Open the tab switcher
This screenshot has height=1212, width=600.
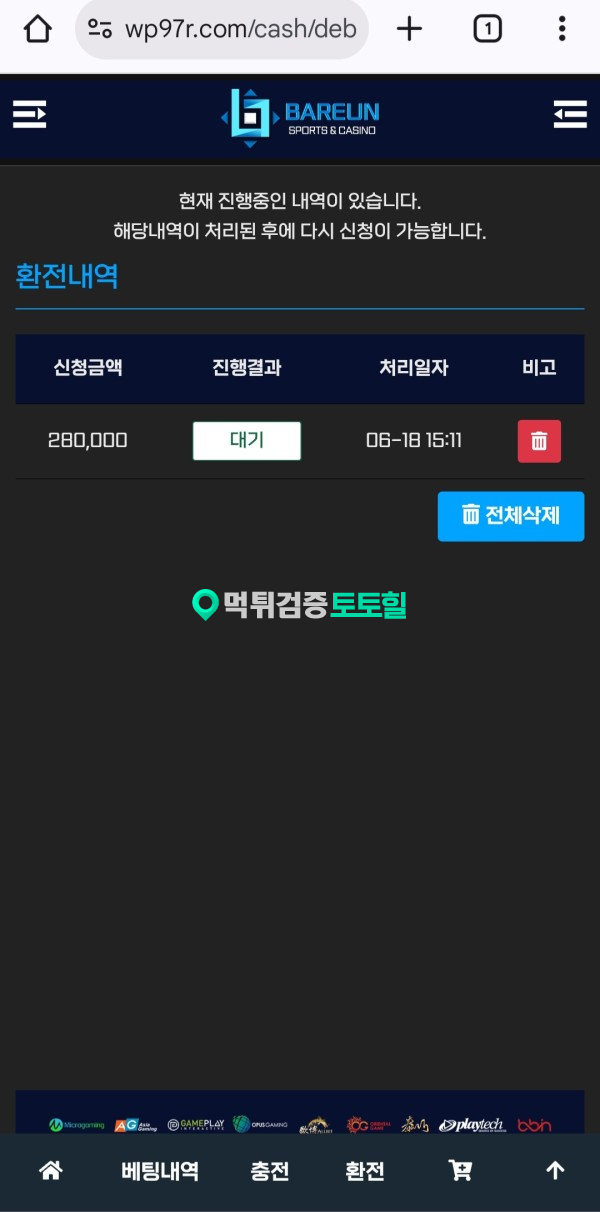click(487, 29)
